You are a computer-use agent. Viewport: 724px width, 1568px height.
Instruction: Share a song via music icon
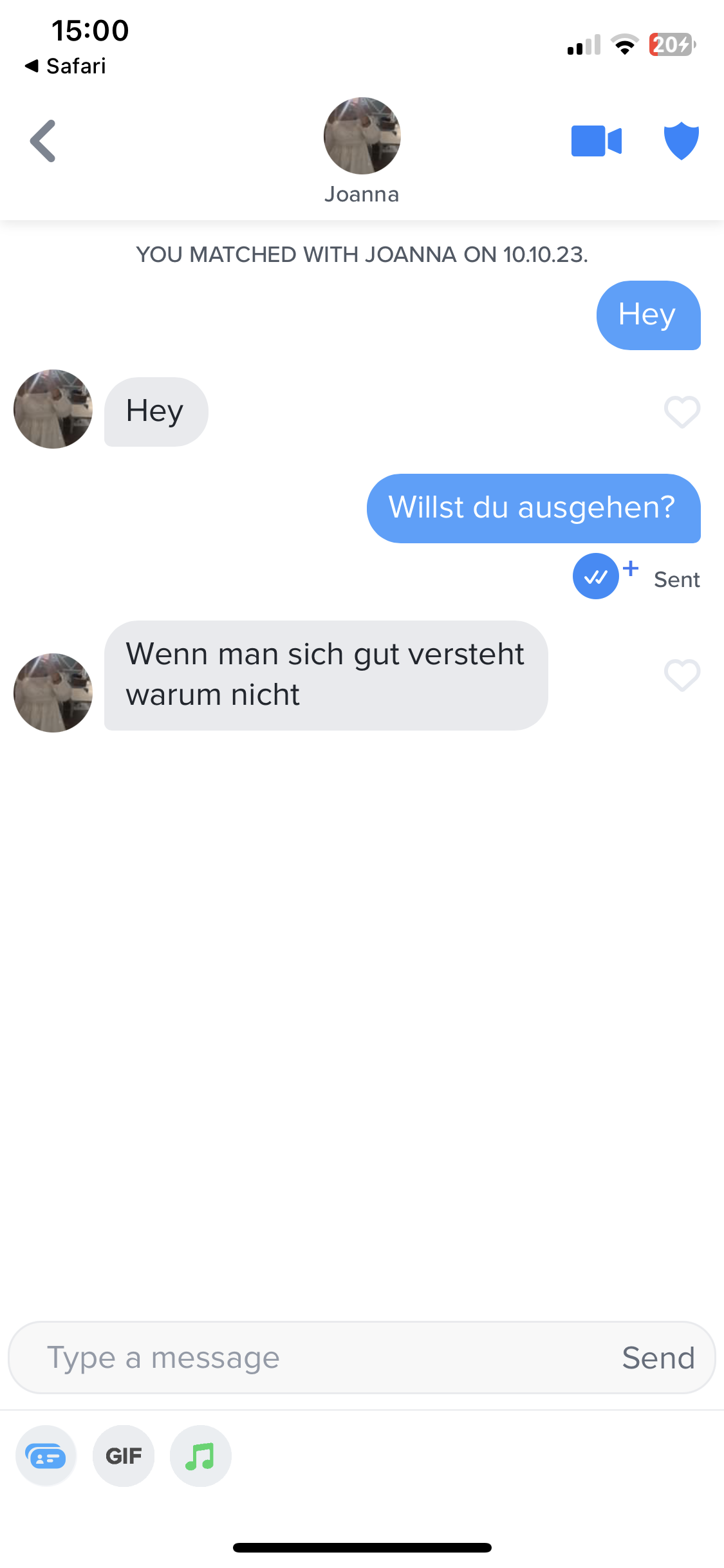click(x=200, y=1455)
